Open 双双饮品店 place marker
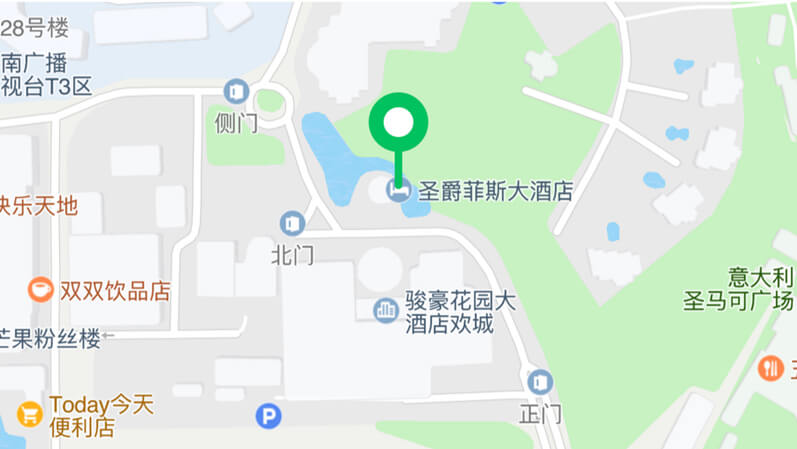797x449 pixels. tap(40, 290)
